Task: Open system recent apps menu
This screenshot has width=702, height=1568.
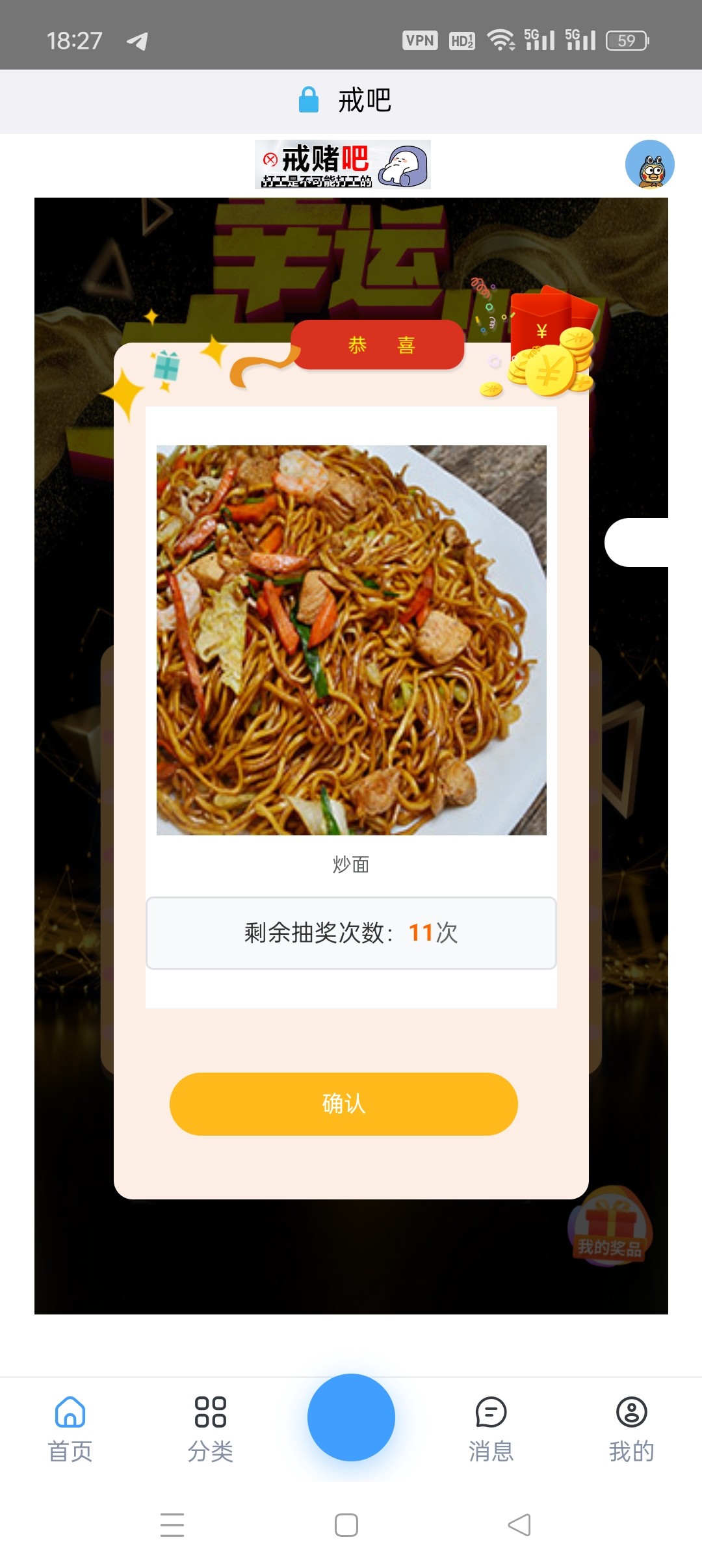Action: coord(172,1524)
